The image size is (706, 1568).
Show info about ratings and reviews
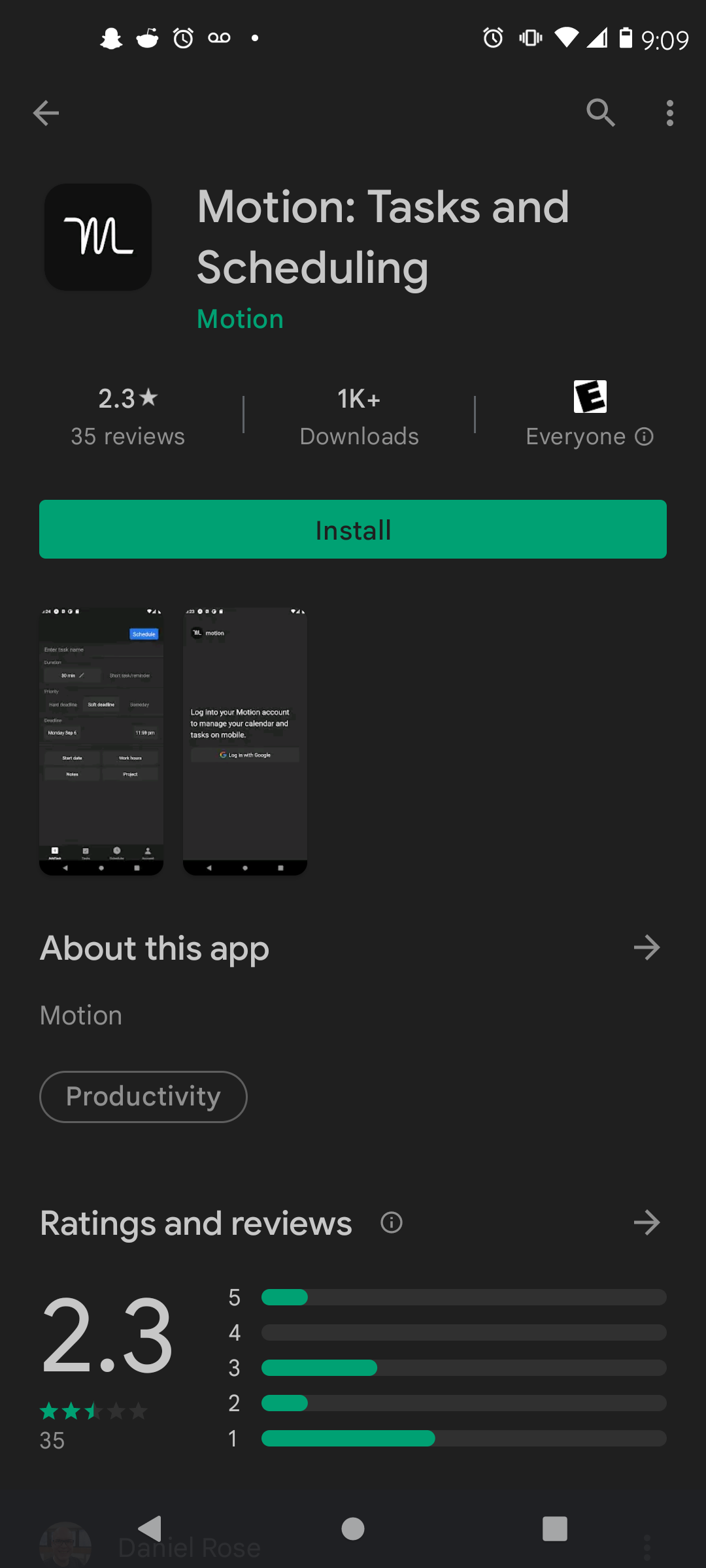(392, 1222)
